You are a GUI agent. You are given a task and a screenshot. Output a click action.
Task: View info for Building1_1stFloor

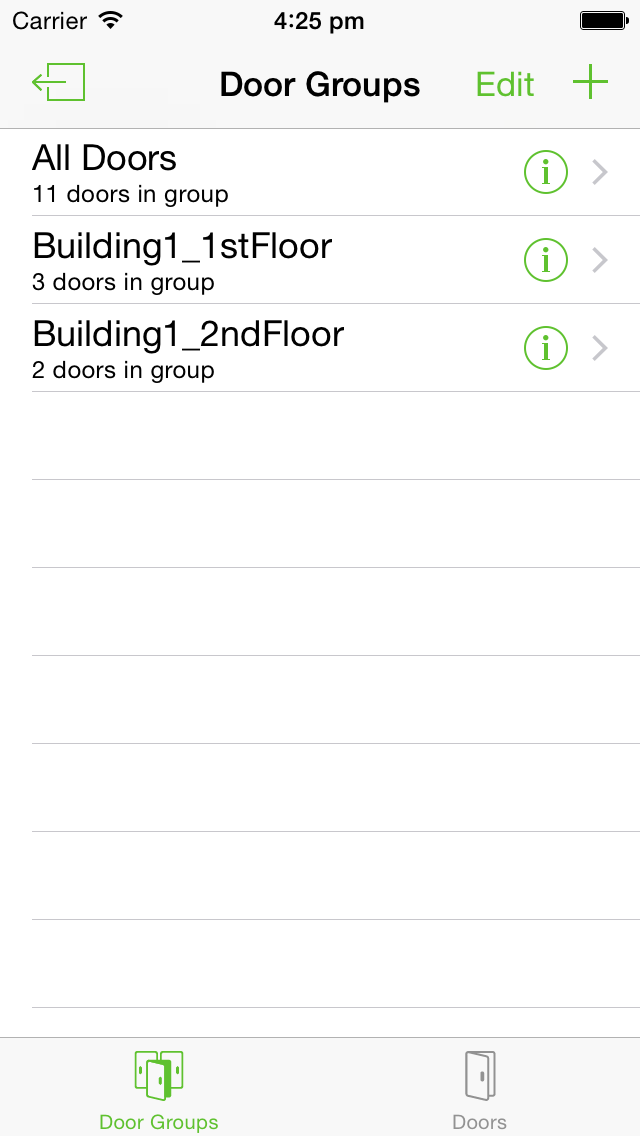point(546,260)
